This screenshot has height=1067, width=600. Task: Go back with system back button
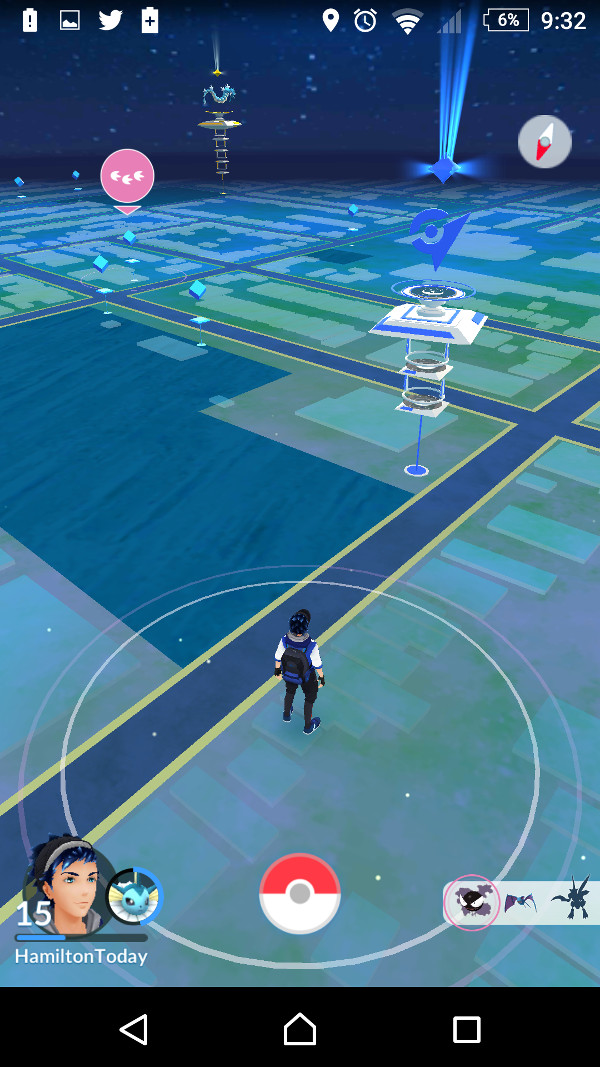point(133,1028)
